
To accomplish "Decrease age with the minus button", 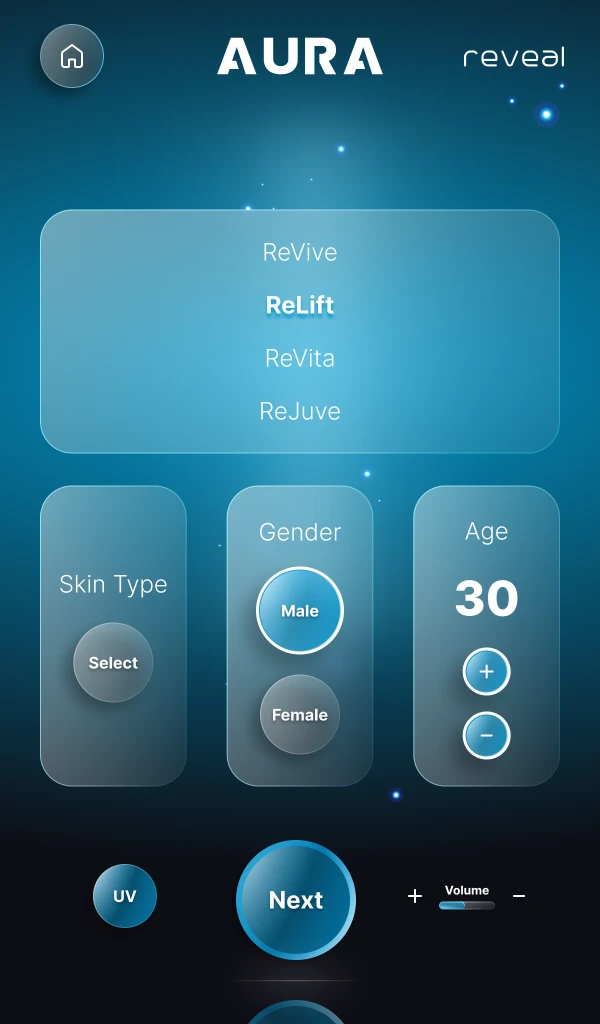I will (x=487, y=736).
